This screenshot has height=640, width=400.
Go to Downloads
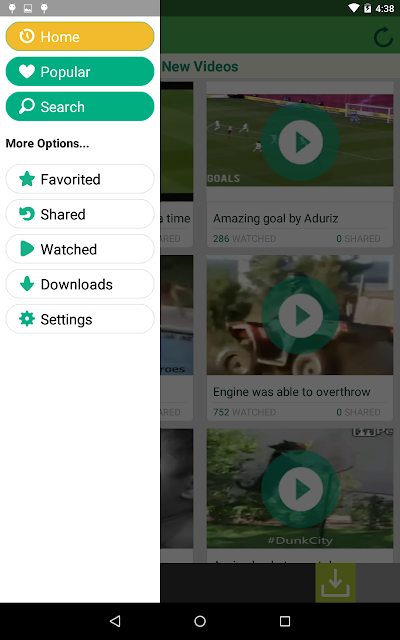coord(80,284)
